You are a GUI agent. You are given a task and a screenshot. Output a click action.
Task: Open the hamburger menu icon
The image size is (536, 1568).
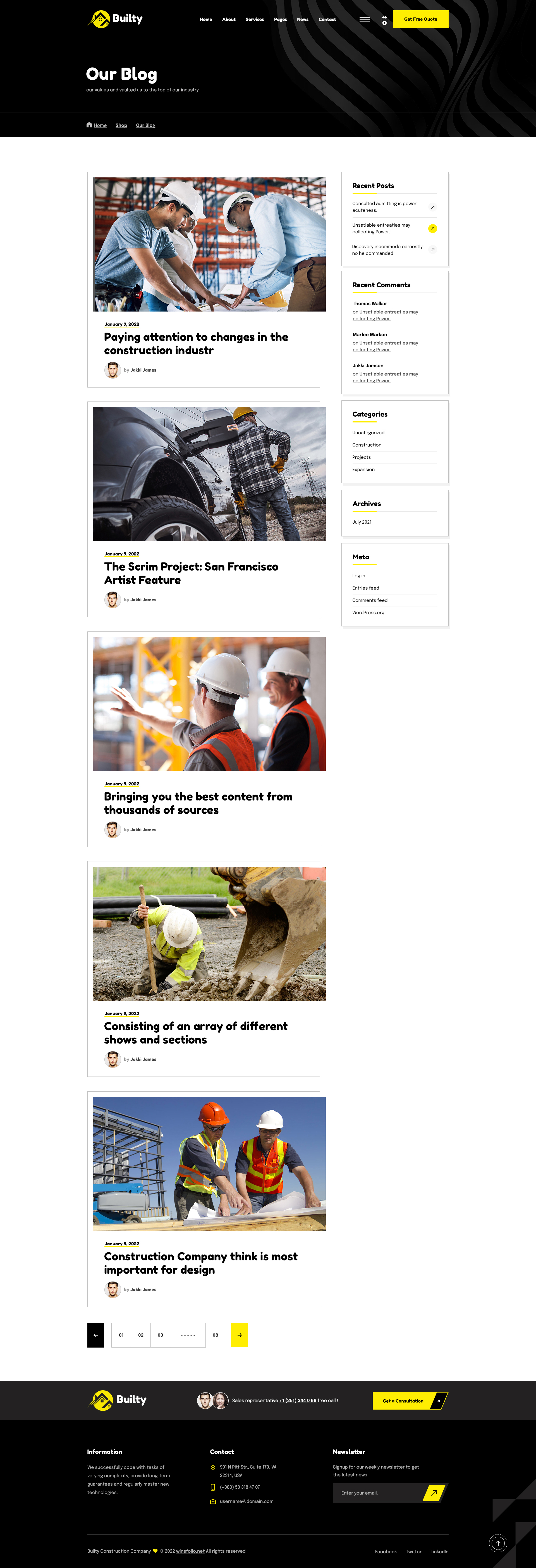[364, 20]
